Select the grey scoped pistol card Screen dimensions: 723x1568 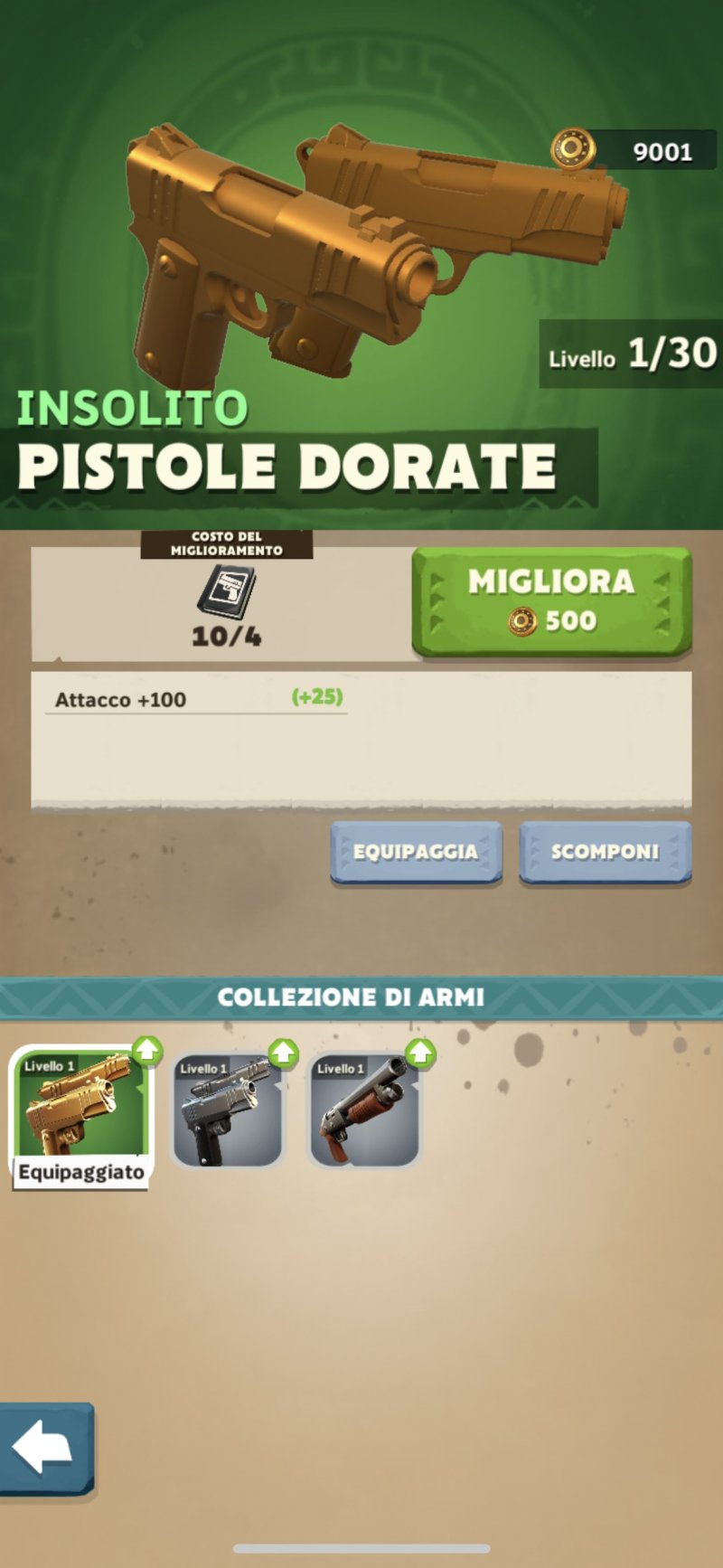click(x=228, y=1110)
